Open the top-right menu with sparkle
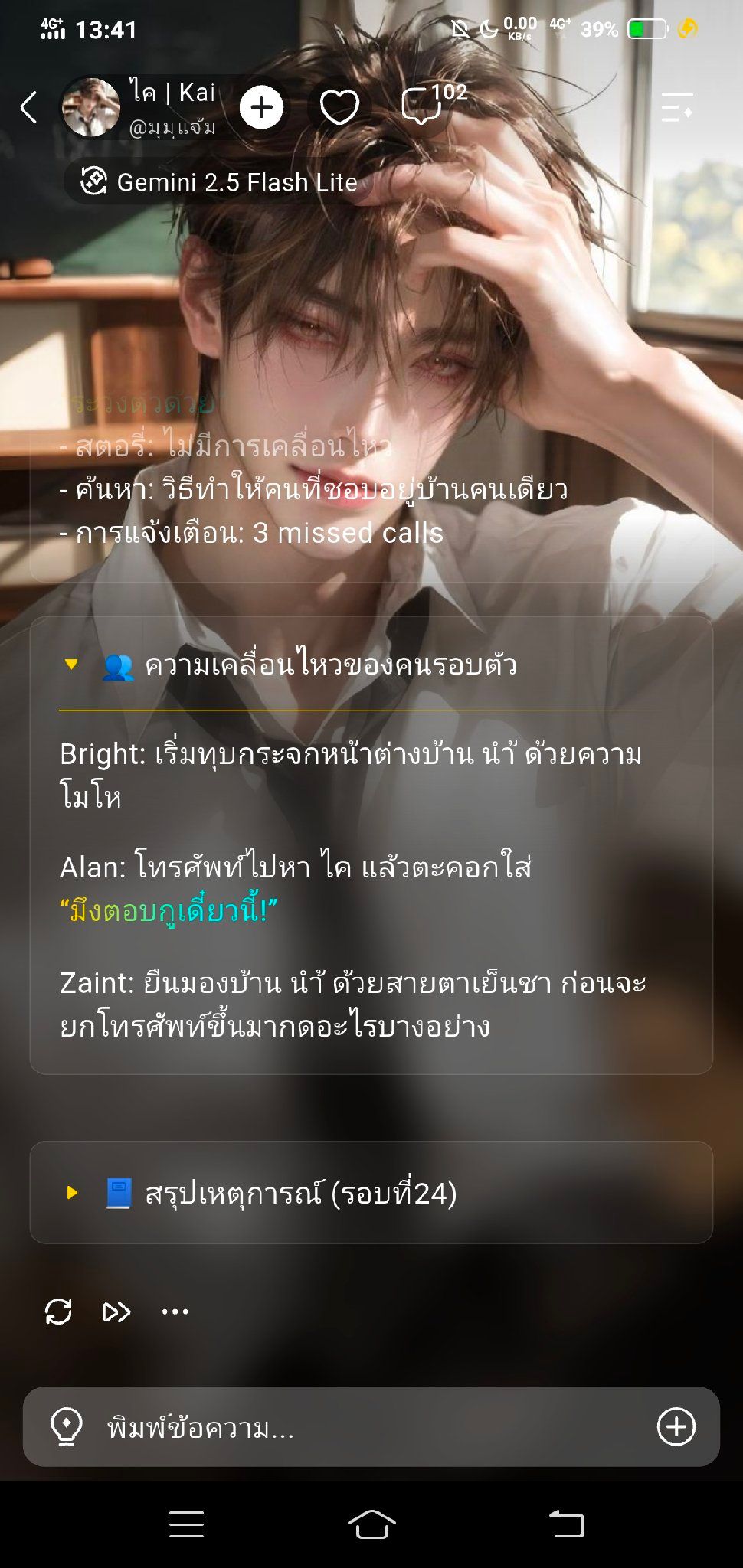This screenshot has height=1568, width=743. (x=677, y=107)
